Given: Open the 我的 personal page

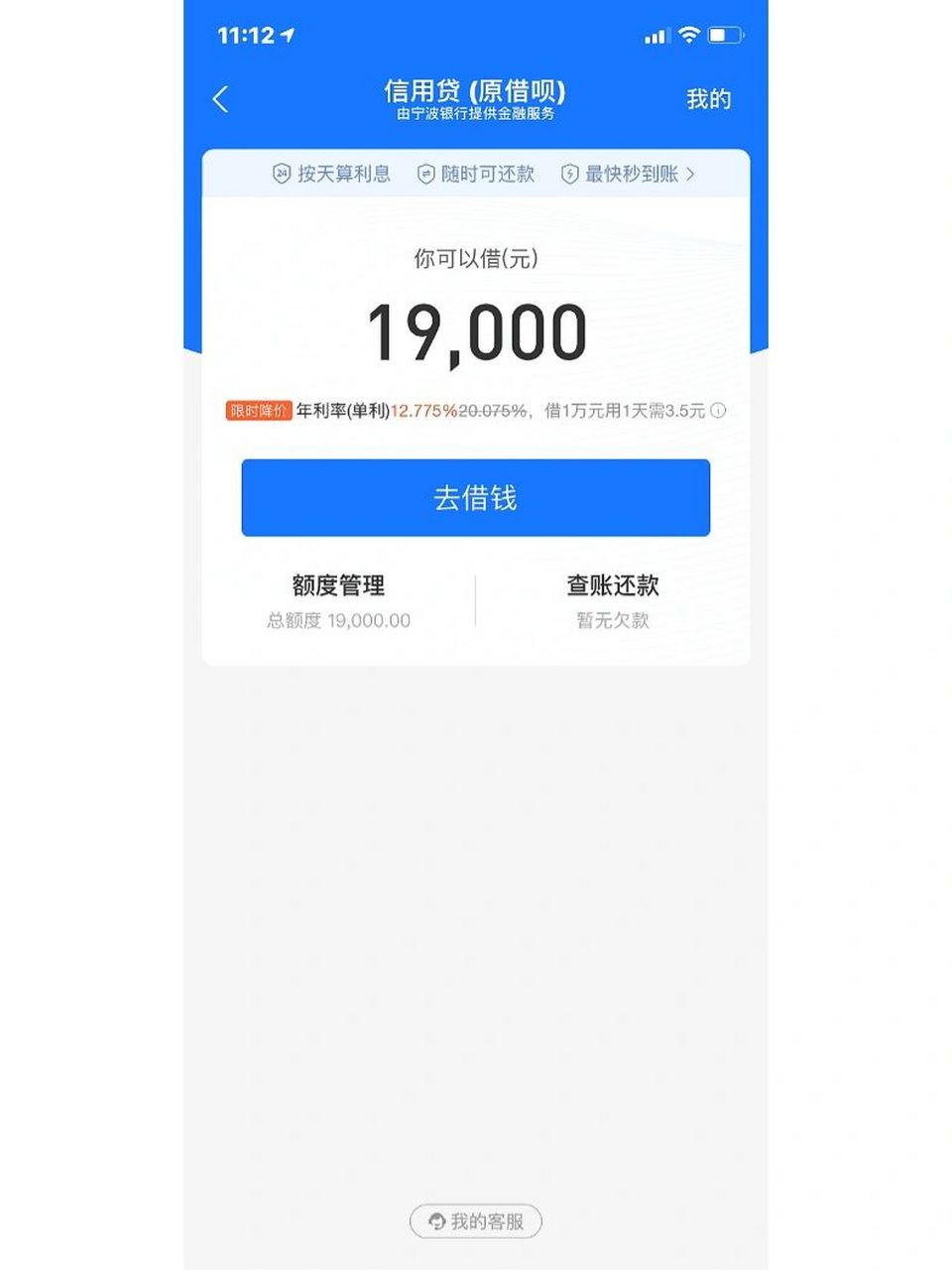Looking at the screenshot, I should click(x=707, y=99).
